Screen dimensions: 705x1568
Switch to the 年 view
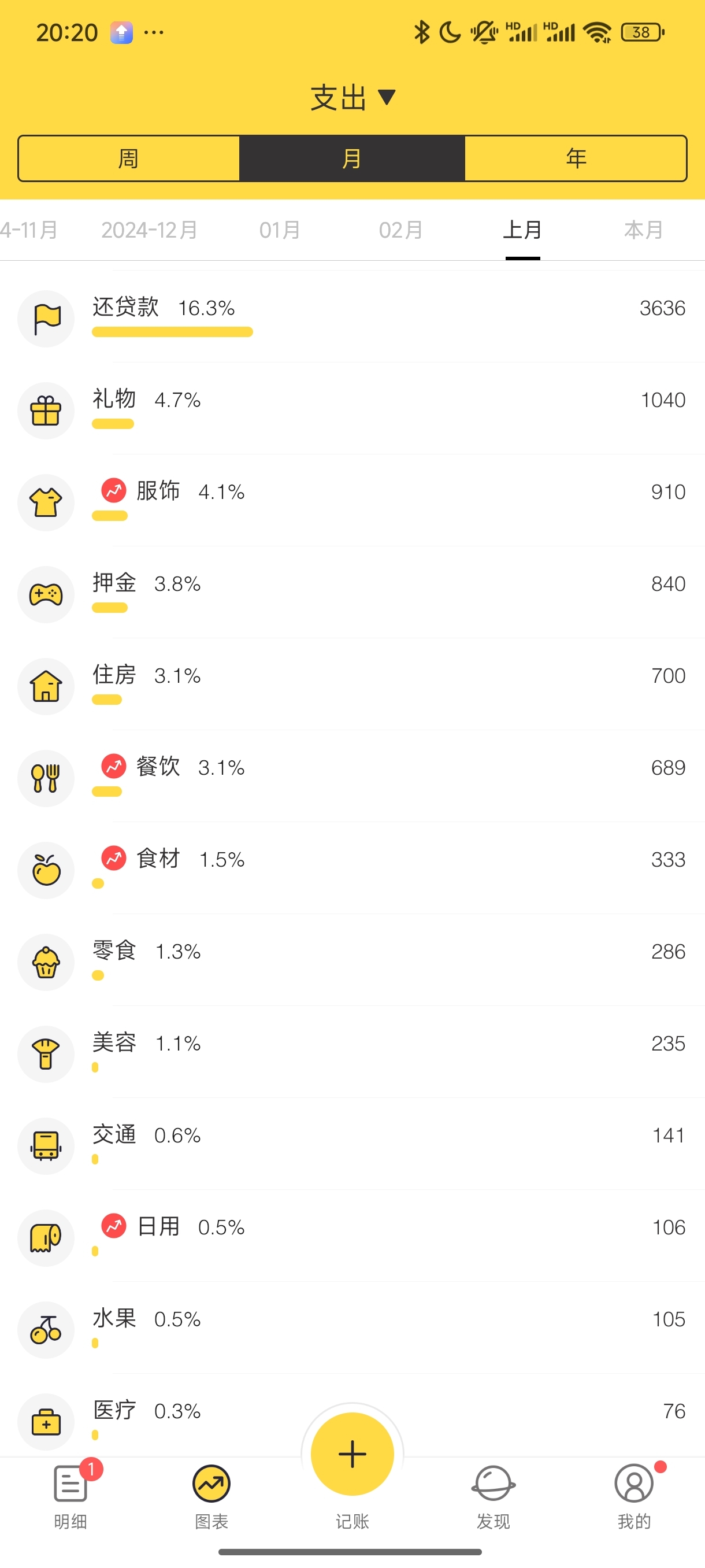(x=576, y=158)
